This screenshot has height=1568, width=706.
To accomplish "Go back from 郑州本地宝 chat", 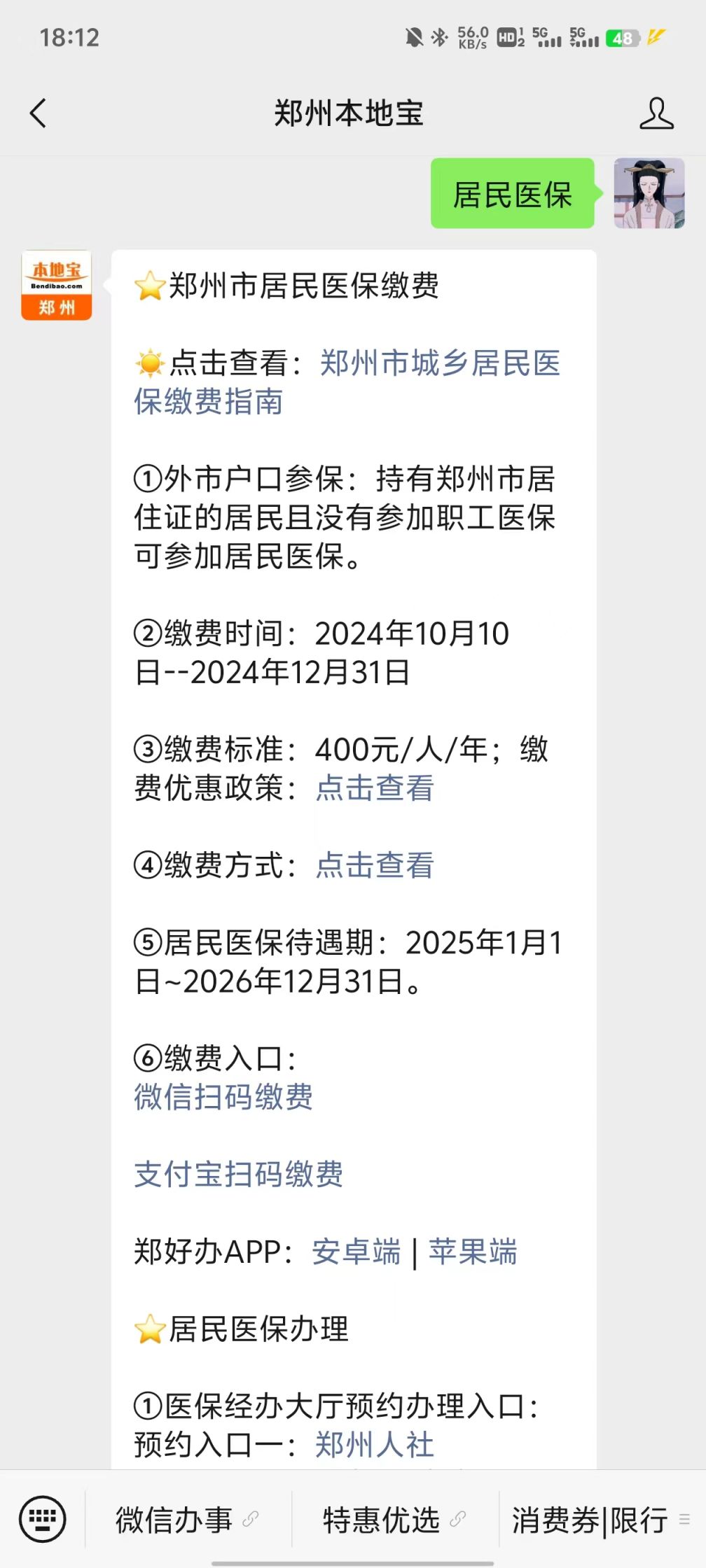I will [x=39, y=113].
